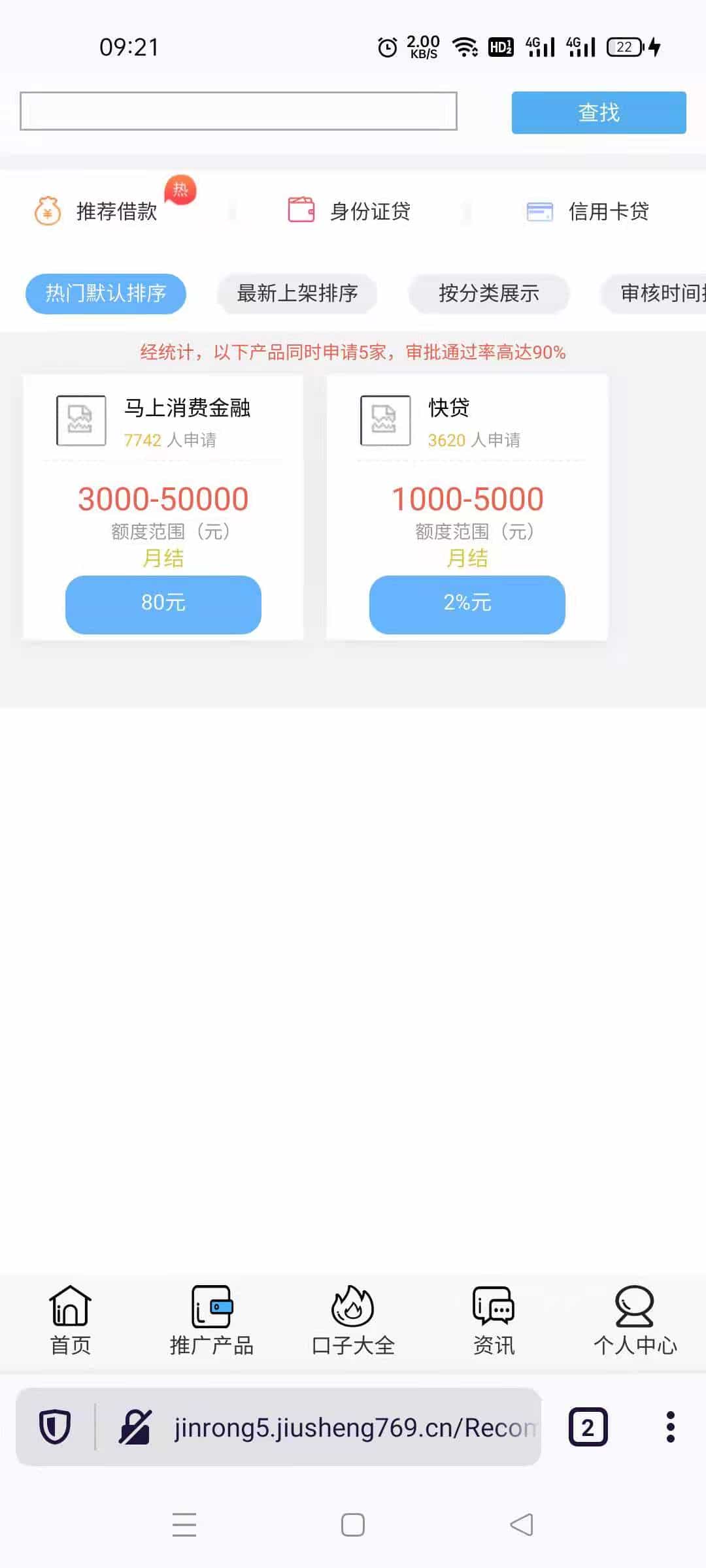Tap the 查找 search button
This screenshot has width=706, height=1568.
pos(598,112)
